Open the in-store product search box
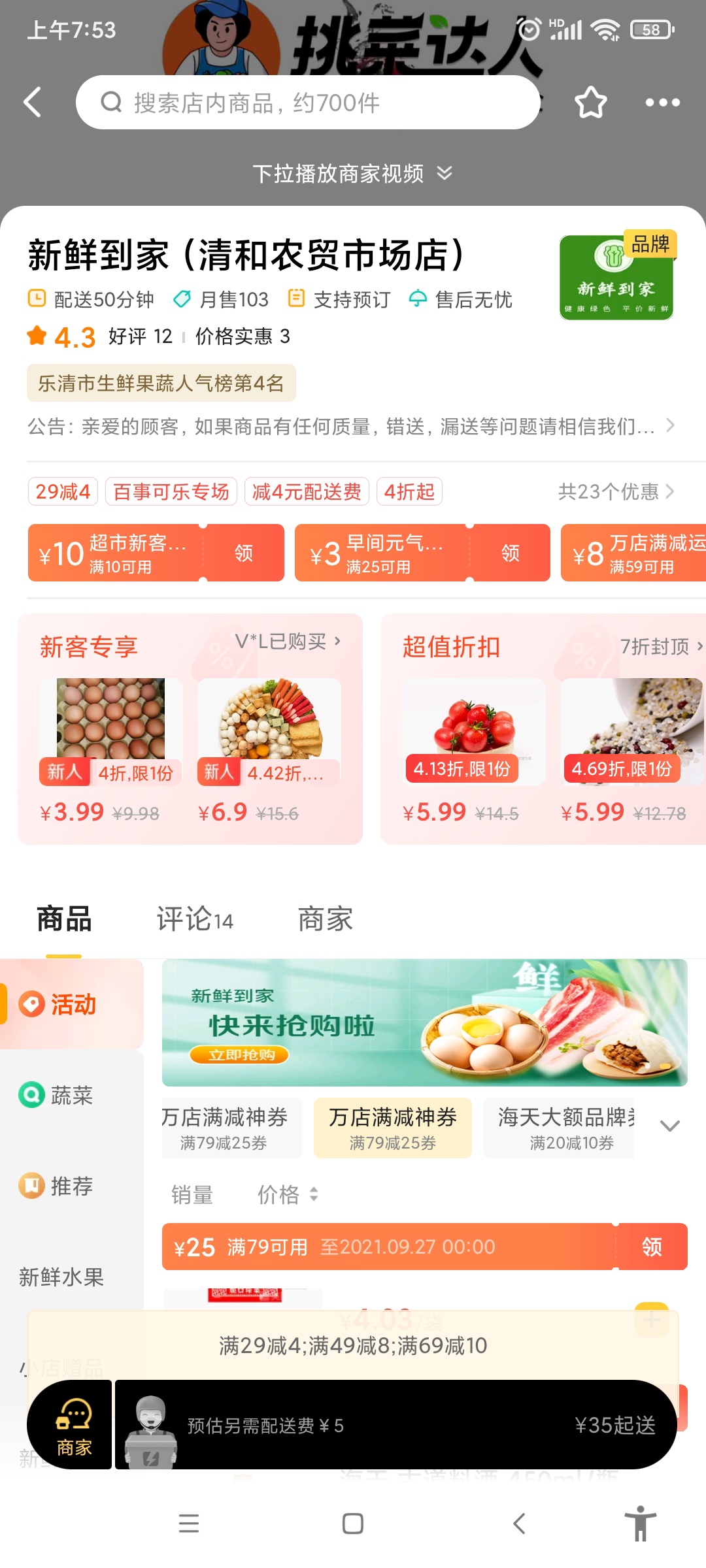Image resolution: width=706 pixels, height=1568 pixels. [x=307, y=103]
